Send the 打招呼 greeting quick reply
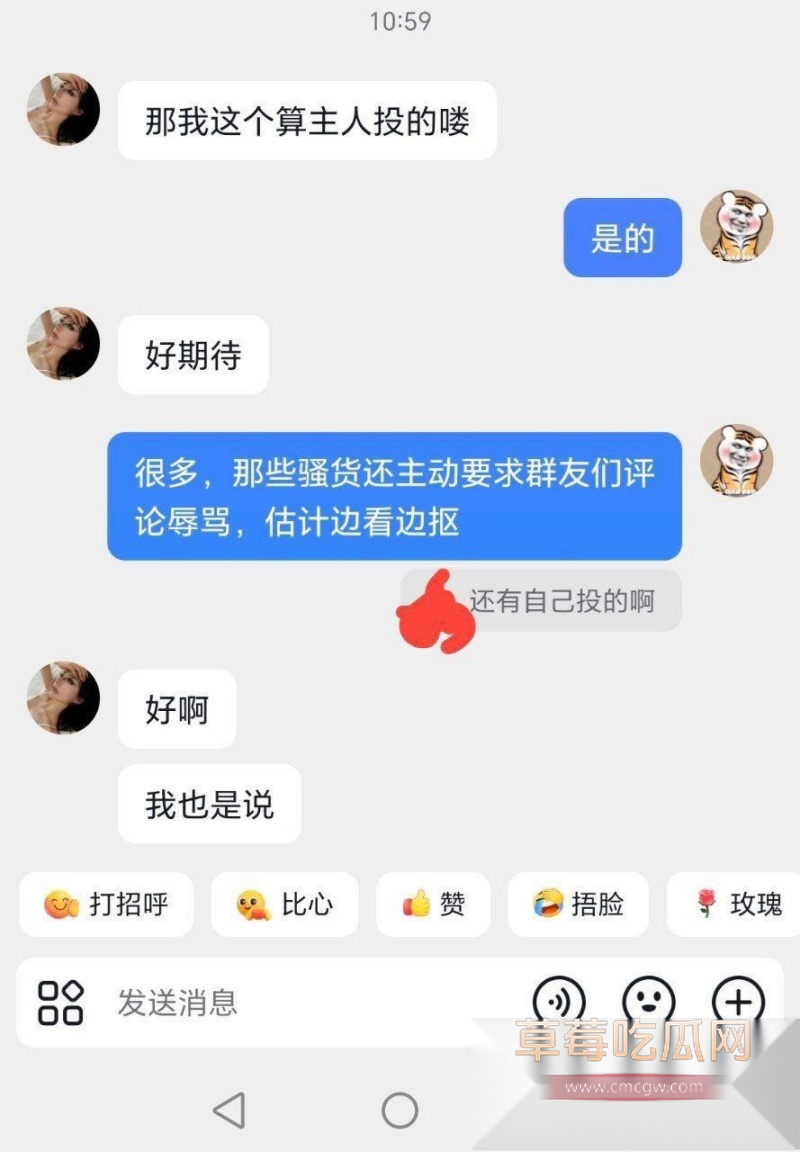The height and width of the screenshot is (1152, 800). 105,904
